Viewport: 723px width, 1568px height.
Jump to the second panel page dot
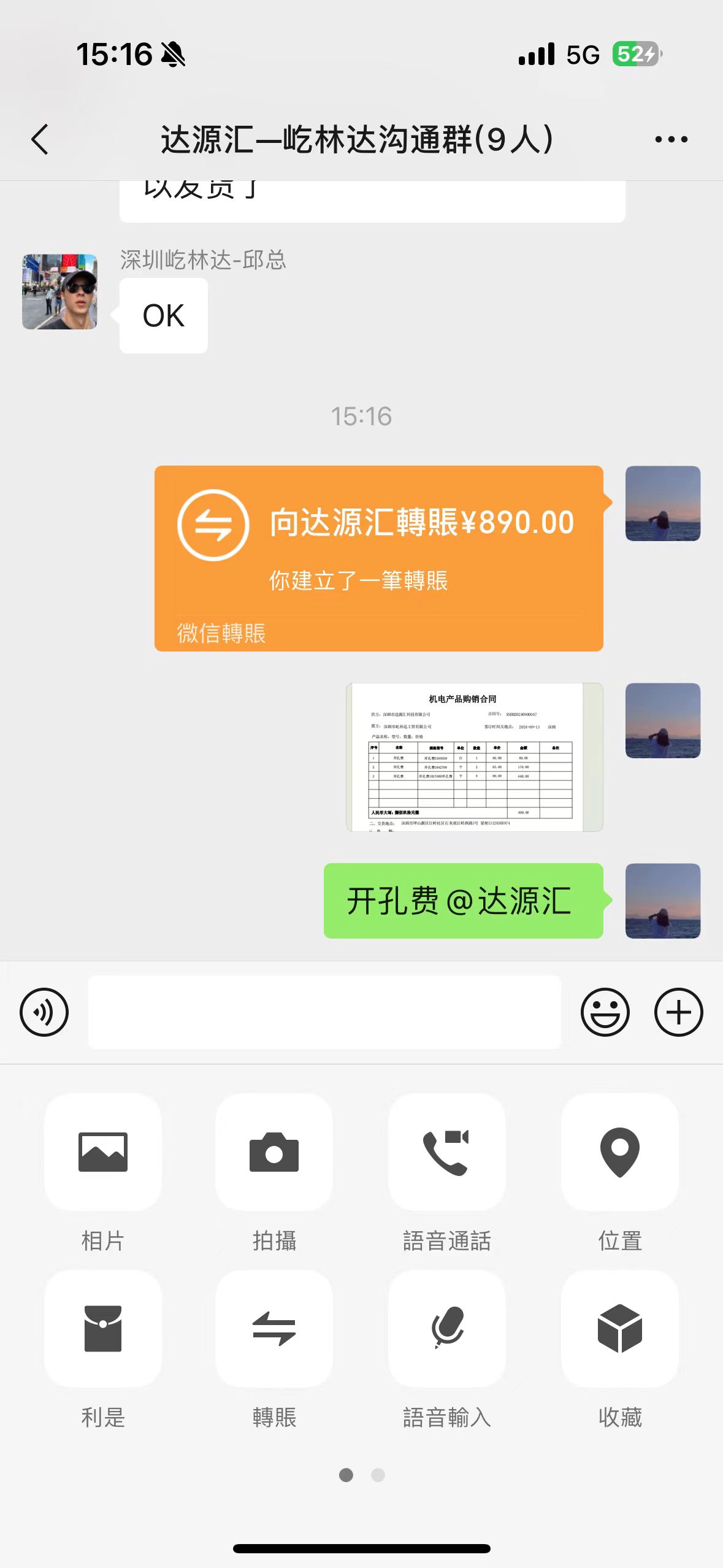pos(378,1475)
